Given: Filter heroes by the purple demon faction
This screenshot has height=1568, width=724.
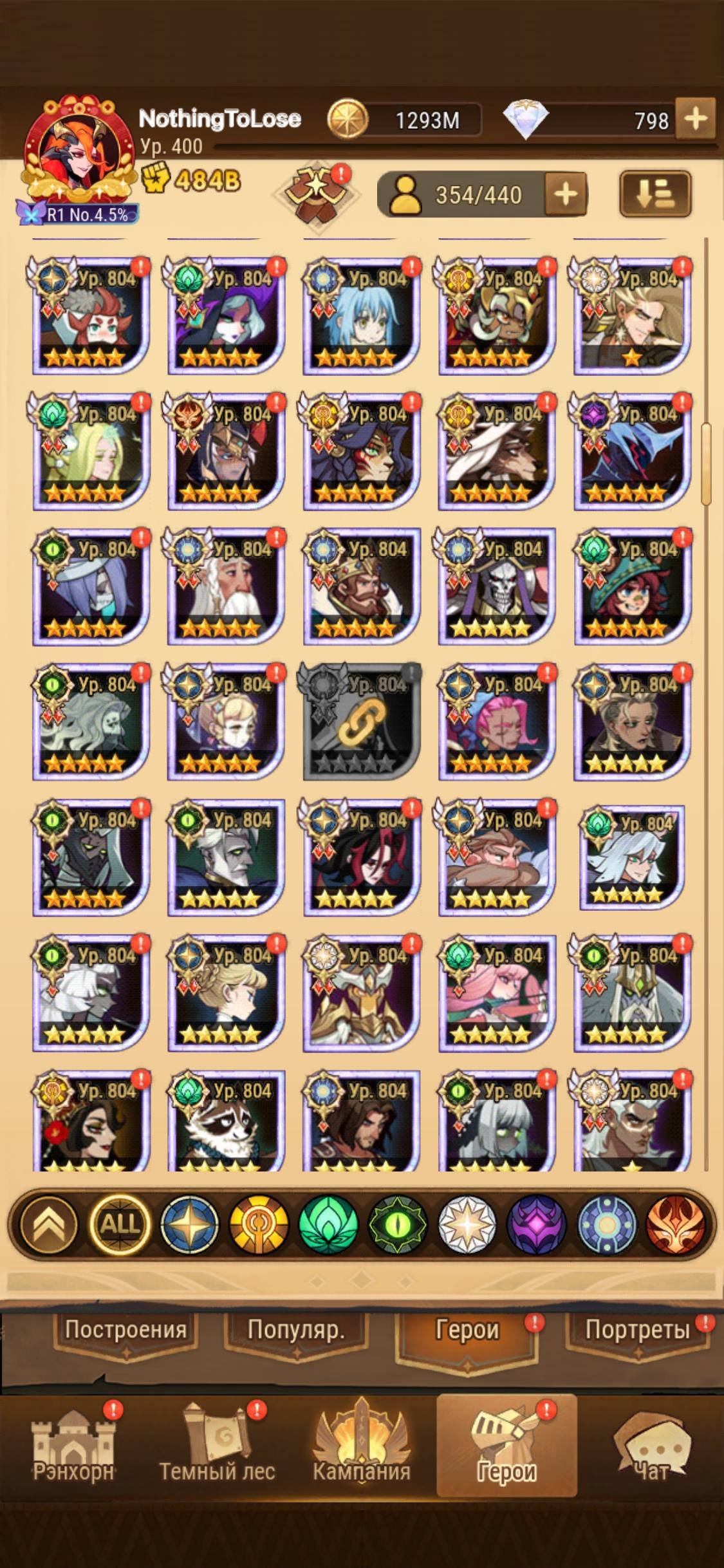Looking at the screenshot, I should tap(537, 1223).
